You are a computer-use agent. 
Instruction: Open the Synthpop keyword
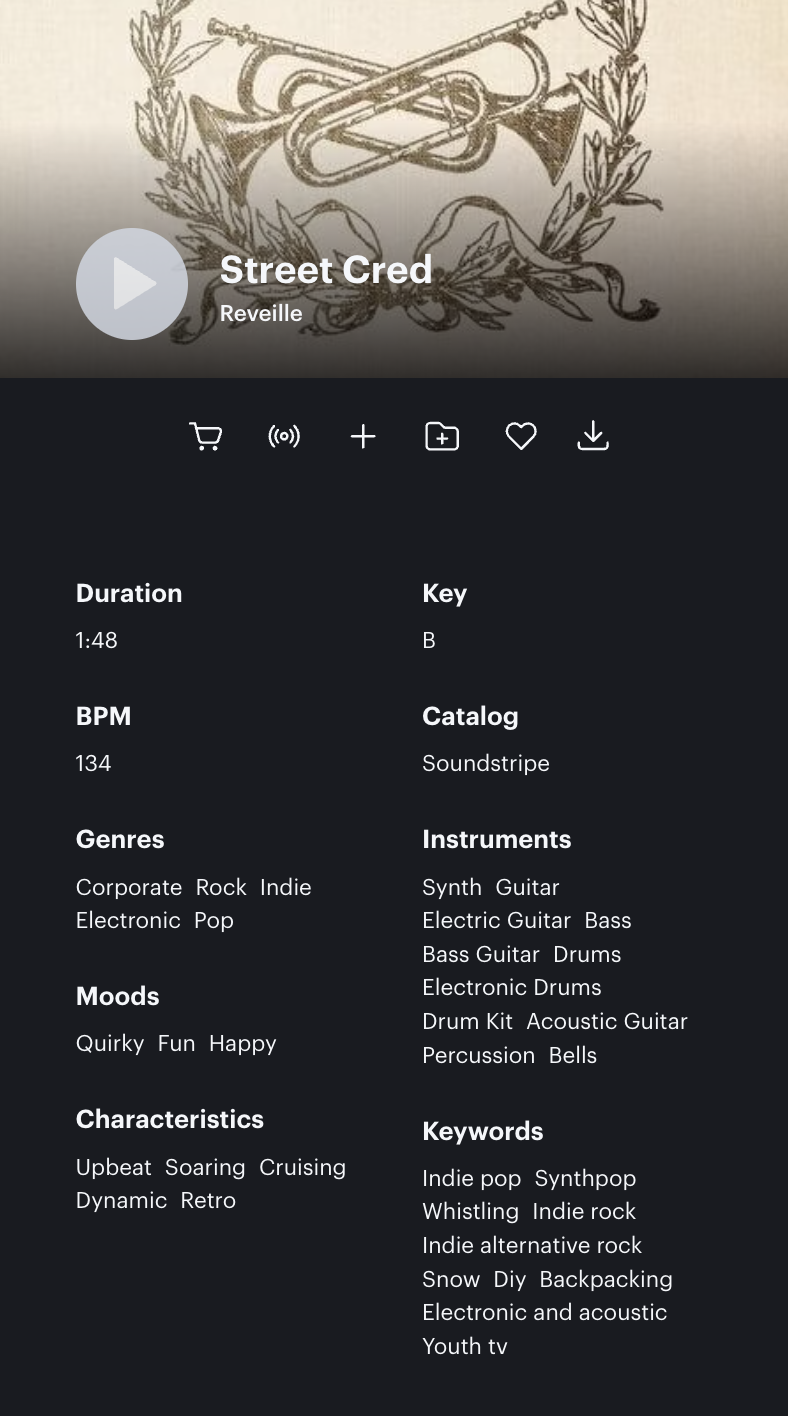[x=585, y=1178]
